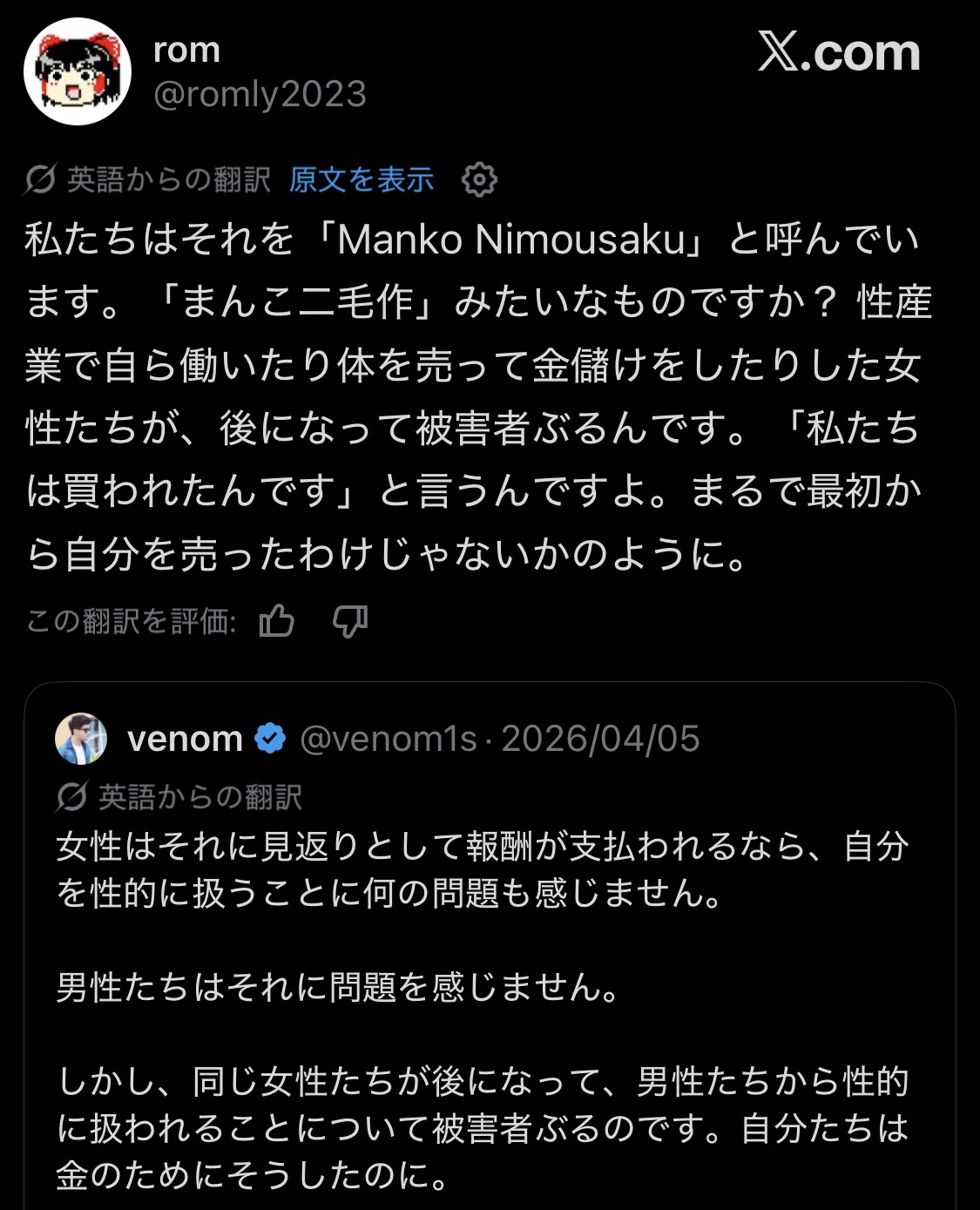Image resolution: width=980 pixels, height=1210 pixels.
Task: Rate the translation with thumbs up
Action: pos(277,621)
